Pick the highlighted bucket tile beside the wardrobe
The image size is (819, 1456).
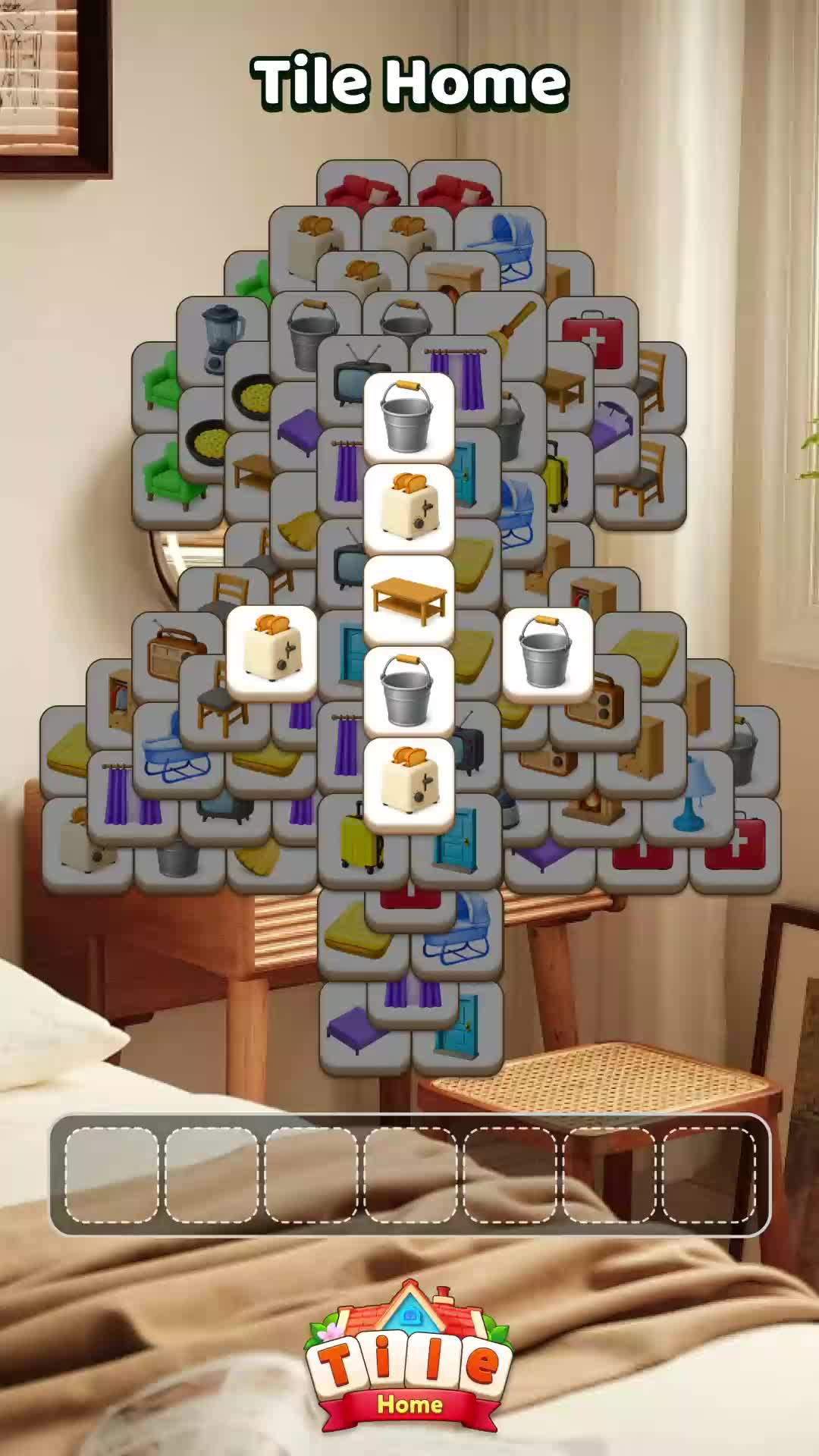tap(547, 651)
